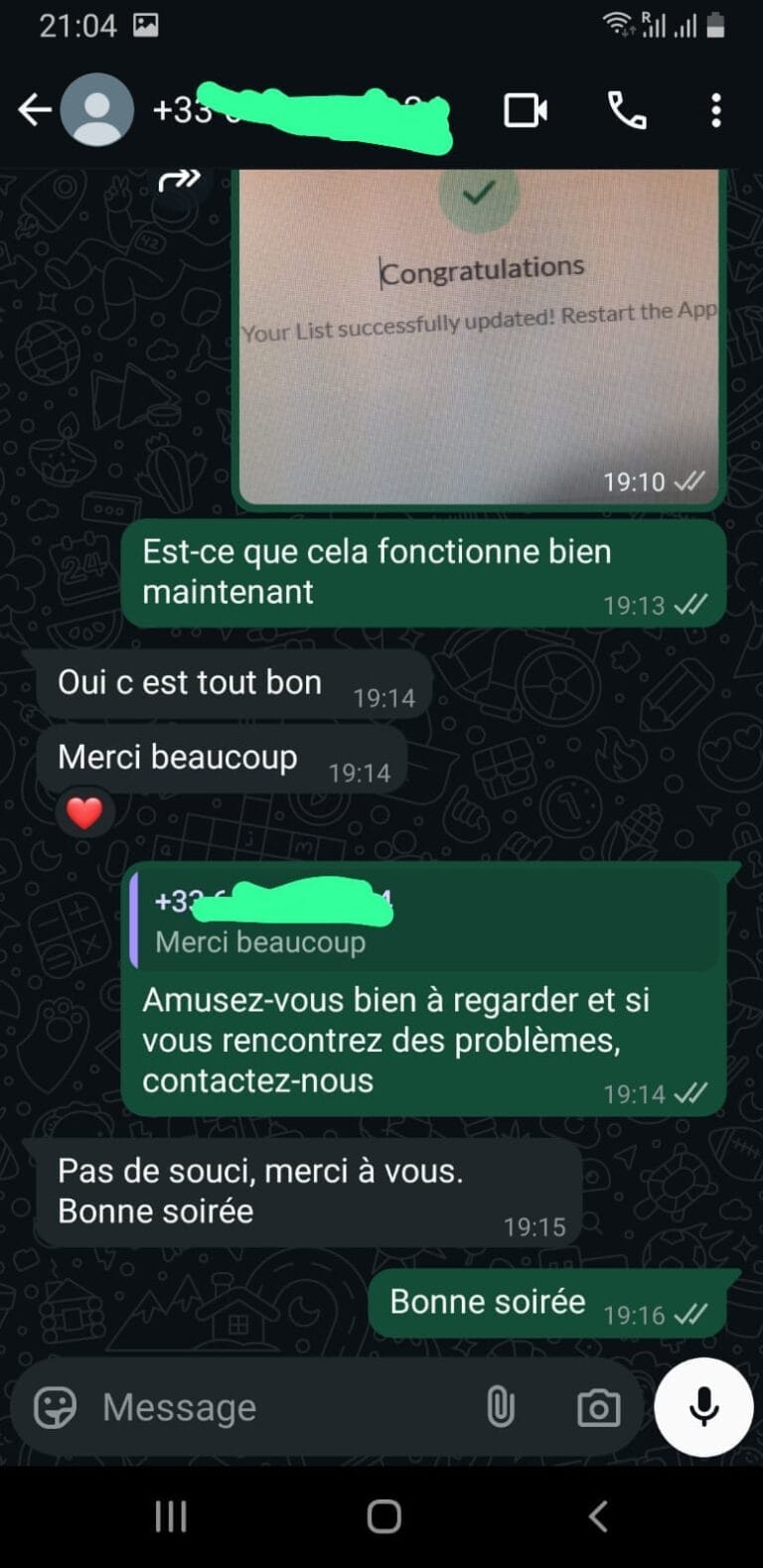The image size is (763, 1568).
Task: Open the camera to send a photo
Action: 598,1407
